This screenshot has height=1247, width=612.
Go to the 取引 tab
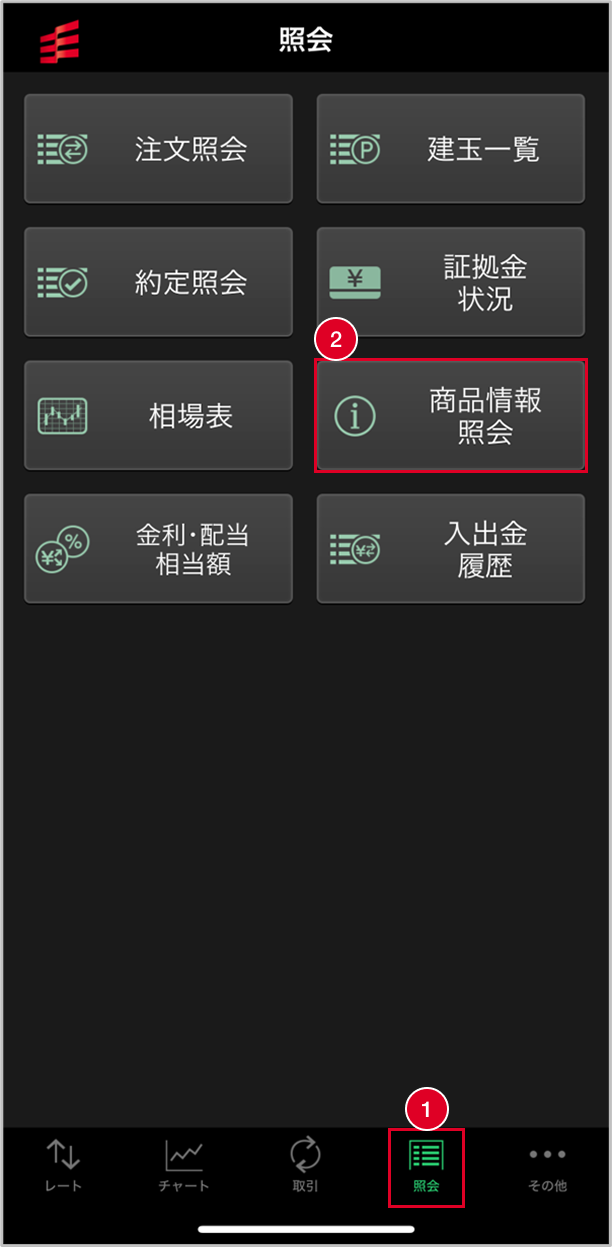(x=305, y=1166)
